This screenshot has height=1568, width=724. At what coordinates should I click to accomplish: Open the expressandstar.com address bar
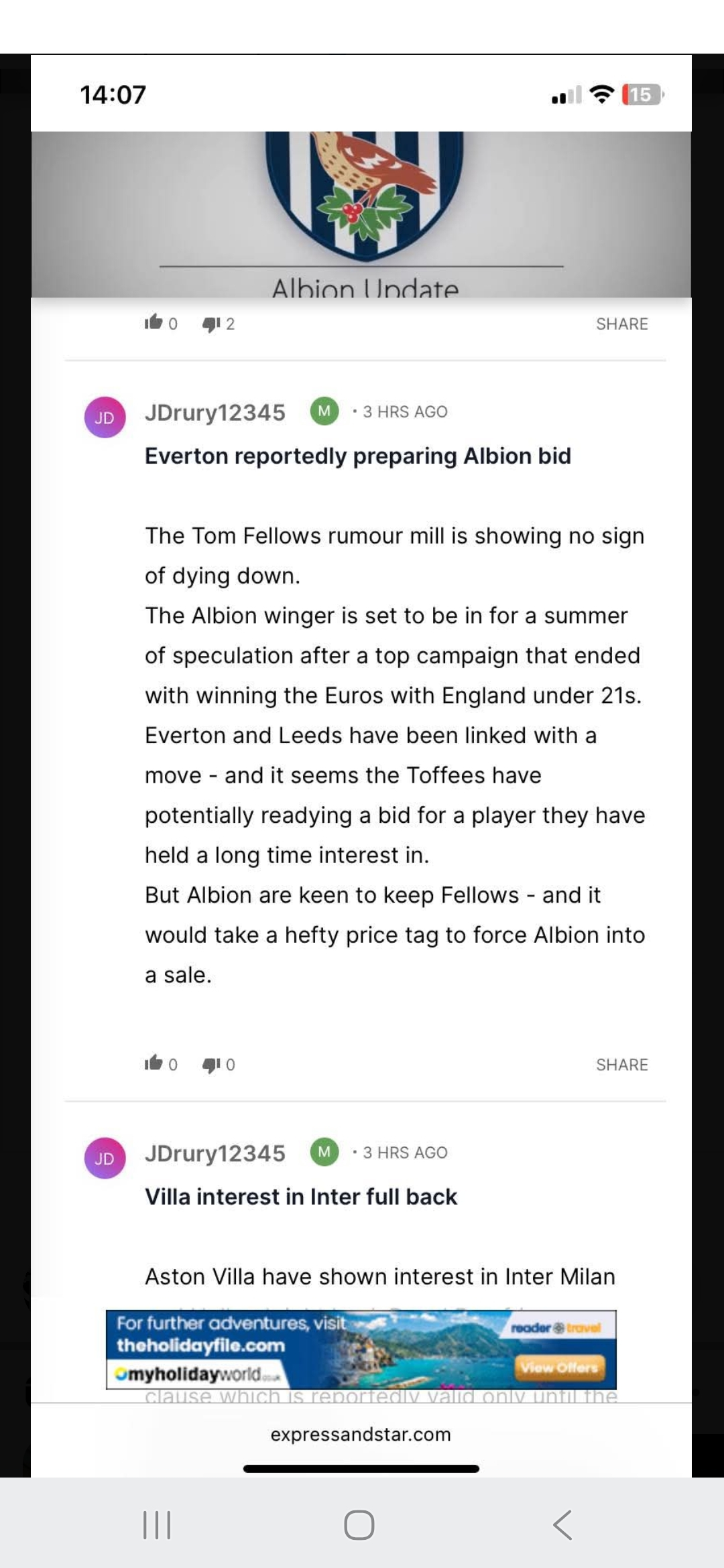tap(361, 1434)
